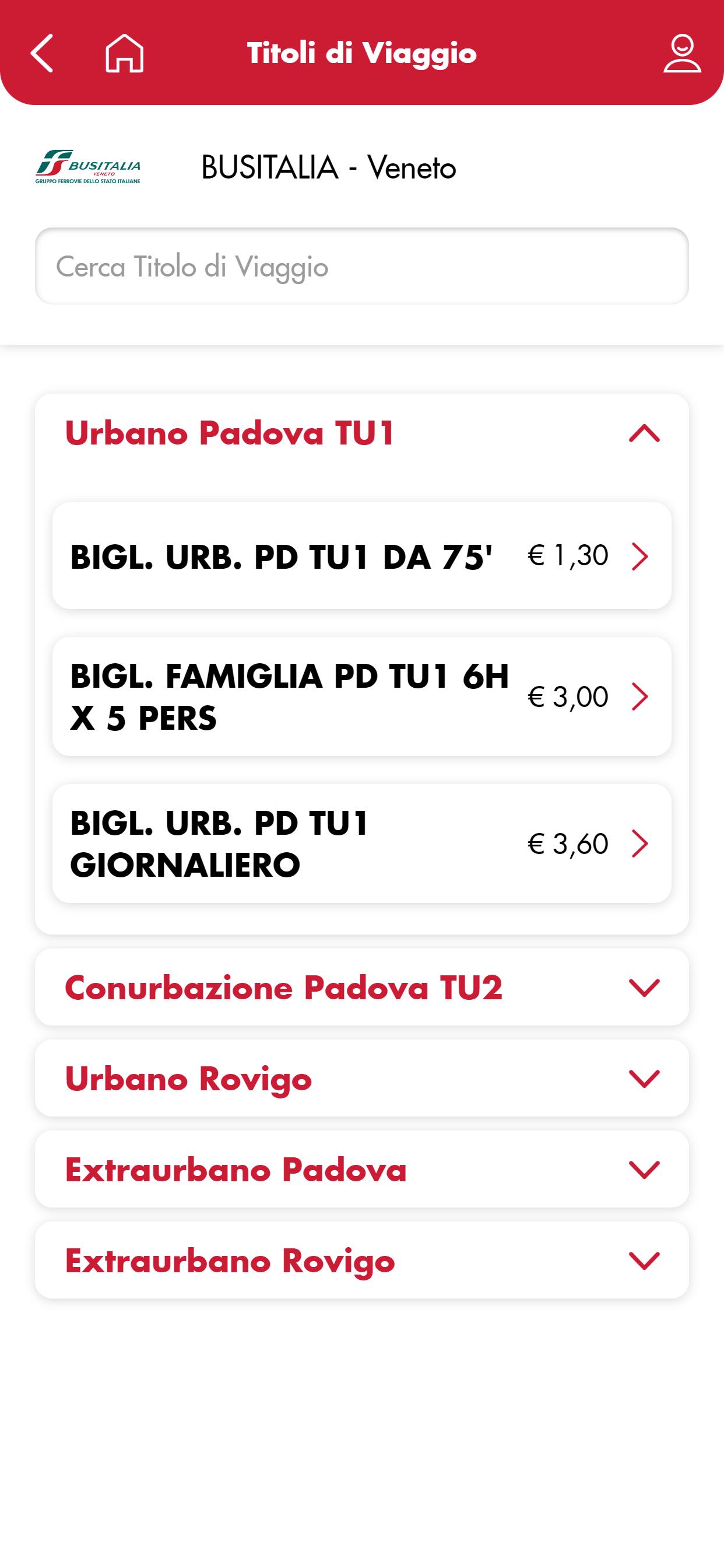Expand Conurbazione Padova TU2 section
Viewport: 724px width, 1568px height.
362,988
